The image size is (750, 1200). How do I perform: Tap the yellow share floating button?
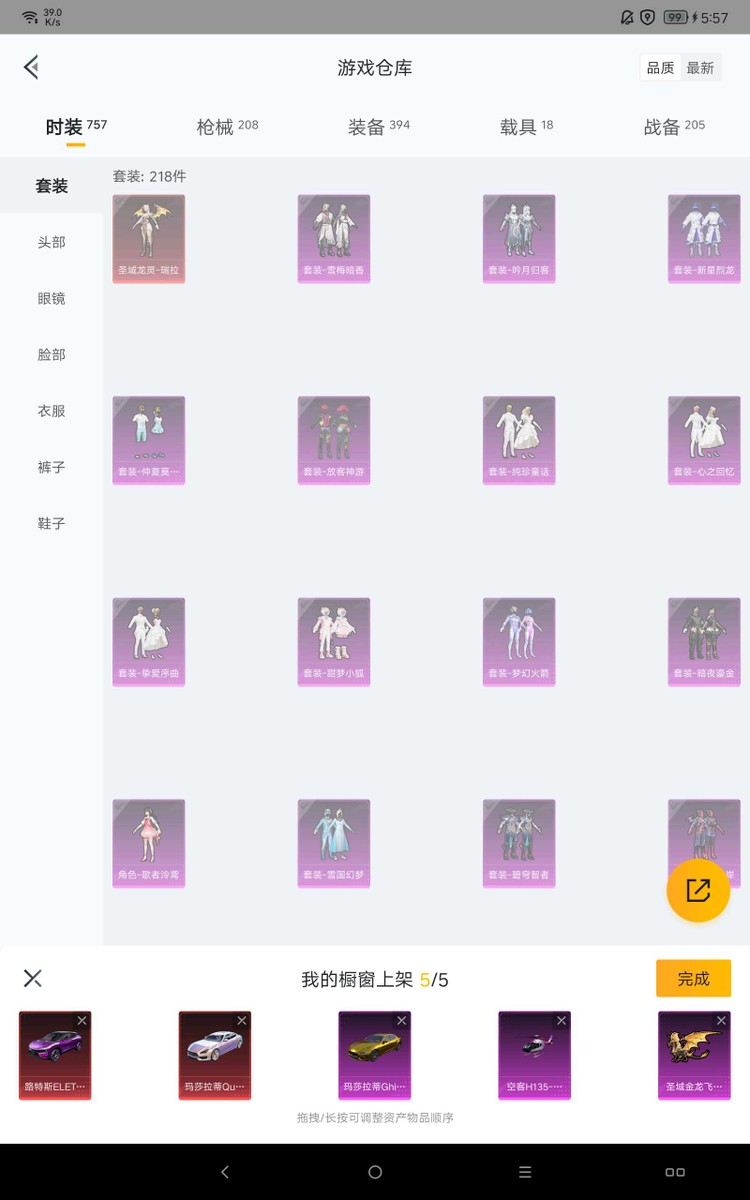click(x=698, y=890)
